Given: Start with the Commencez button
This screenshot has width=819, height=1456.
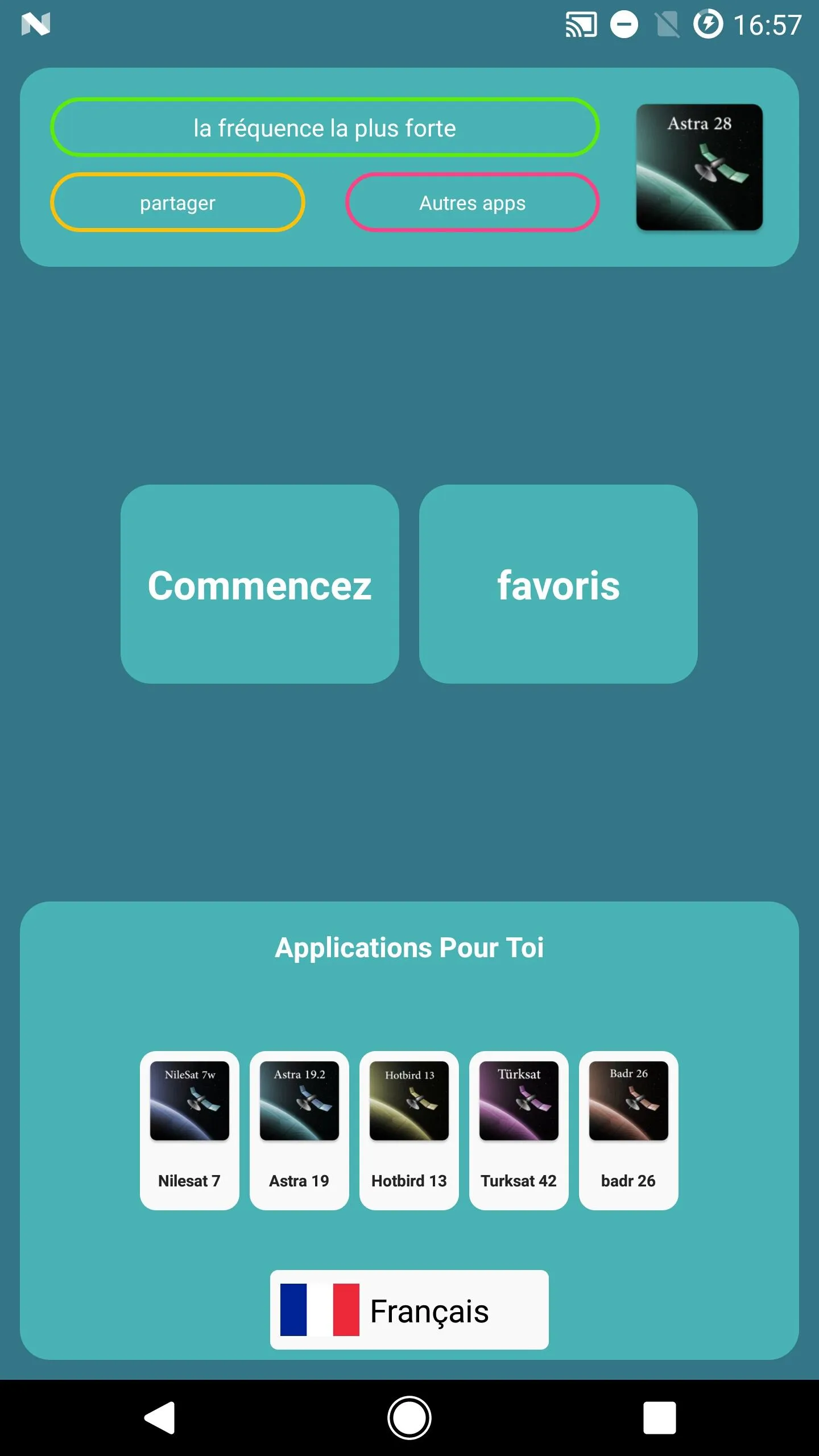Looking at the screenshot, I should (x=259, y=584).
